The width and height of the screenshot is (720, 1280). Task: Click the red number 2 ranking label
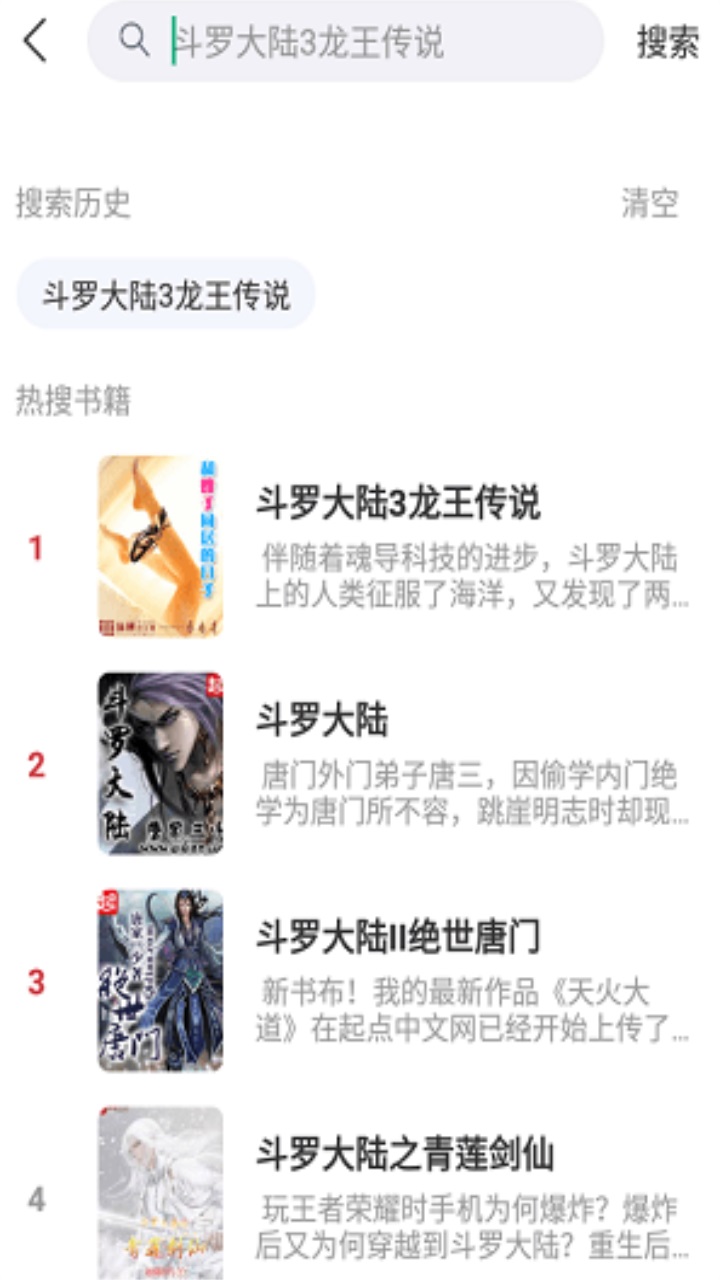(36, 765)
